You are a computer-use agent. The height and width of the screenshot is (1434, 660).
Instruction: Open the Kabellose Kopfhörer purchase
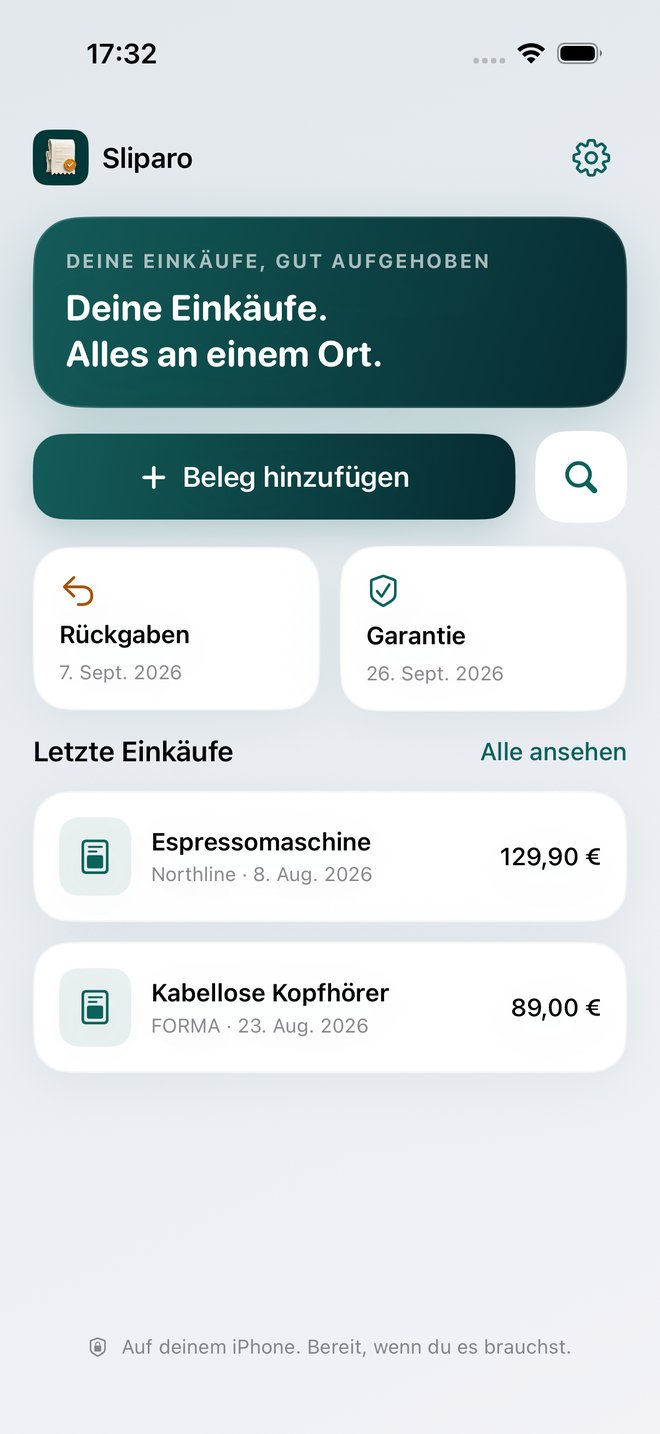[x=330, y=1008]
